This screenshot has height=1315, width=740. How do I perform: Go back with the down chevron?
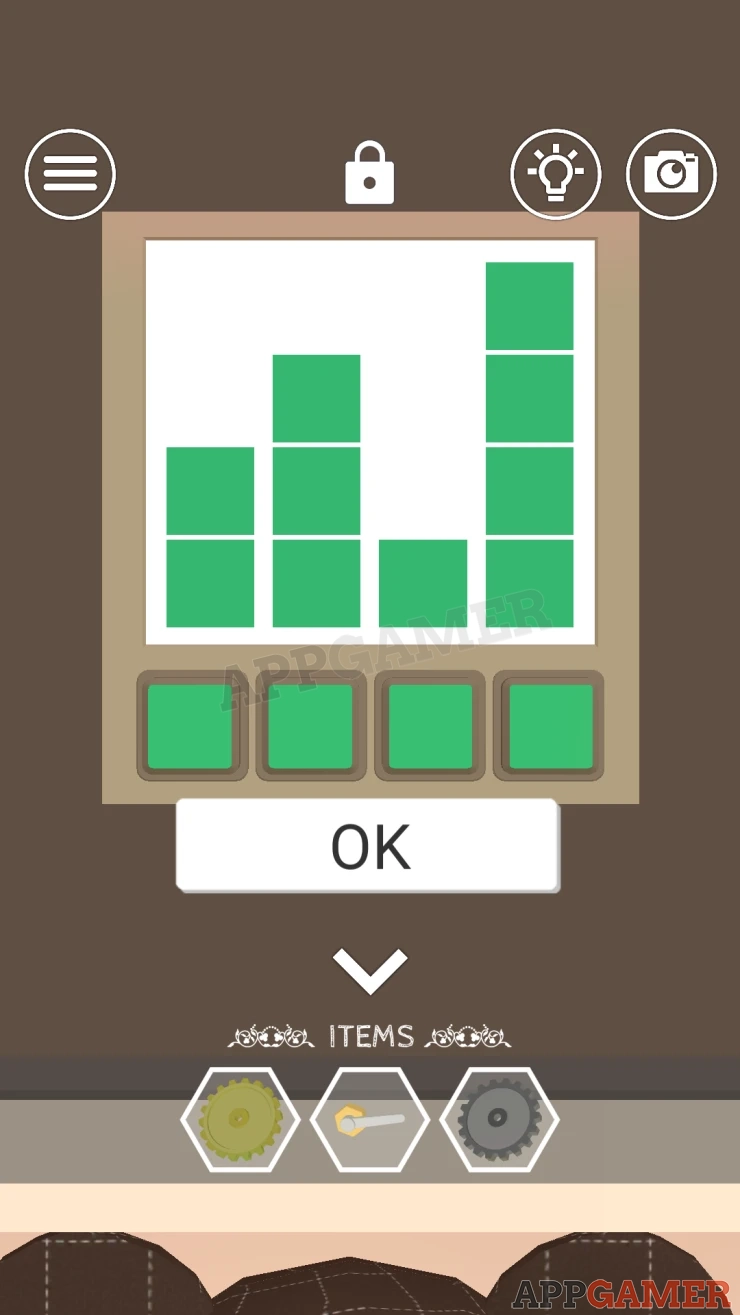coord(370,971)
